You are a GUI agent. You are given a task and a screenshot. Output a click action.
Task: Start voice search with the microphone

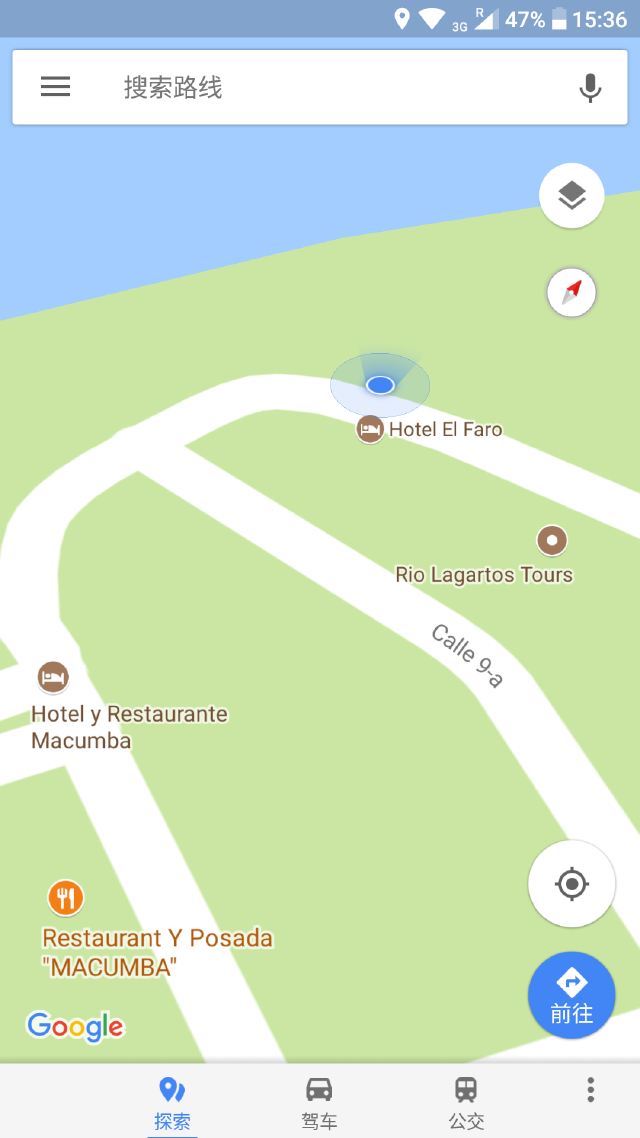590,88
